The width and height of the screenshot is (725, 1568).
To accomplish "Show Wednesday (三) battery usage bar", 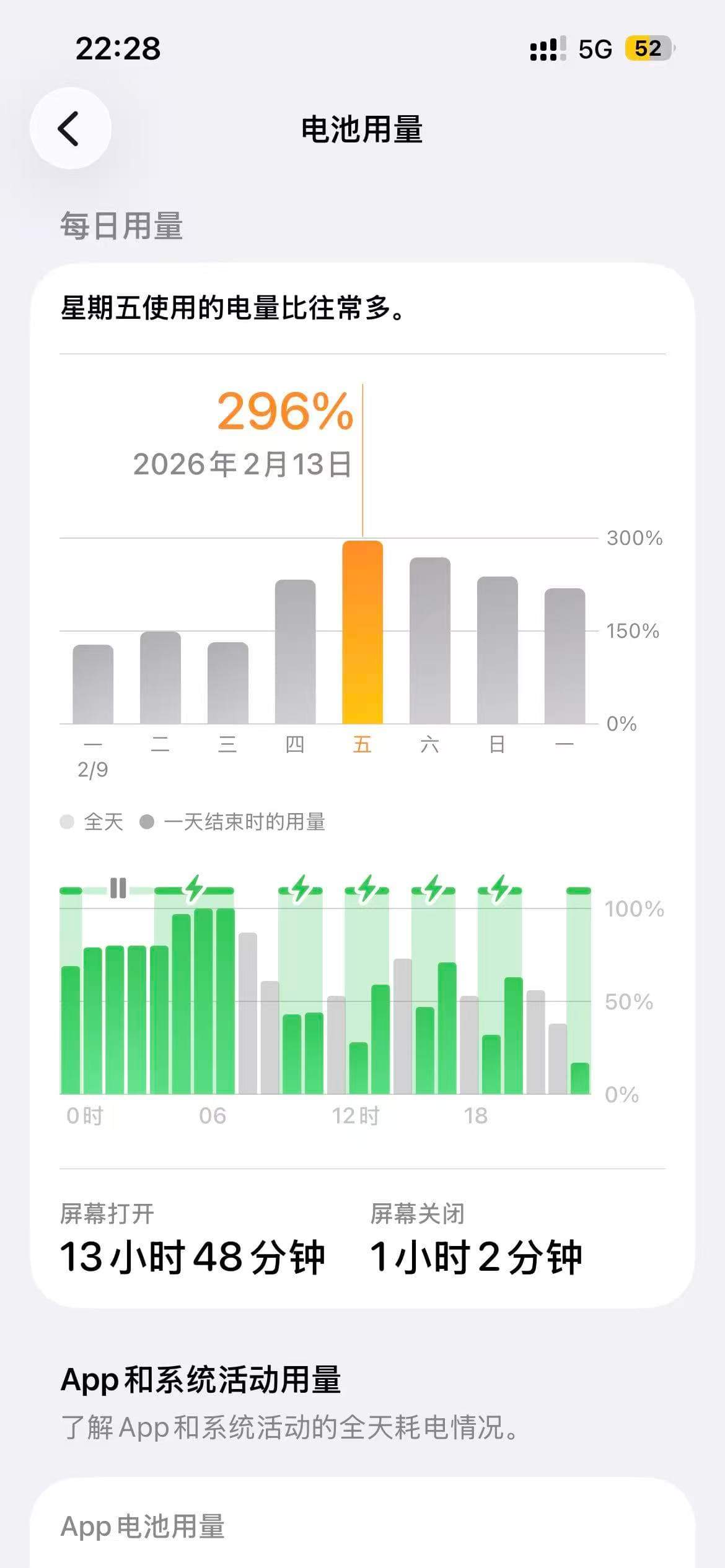I will pyautogui.click(x=227, y=683).
